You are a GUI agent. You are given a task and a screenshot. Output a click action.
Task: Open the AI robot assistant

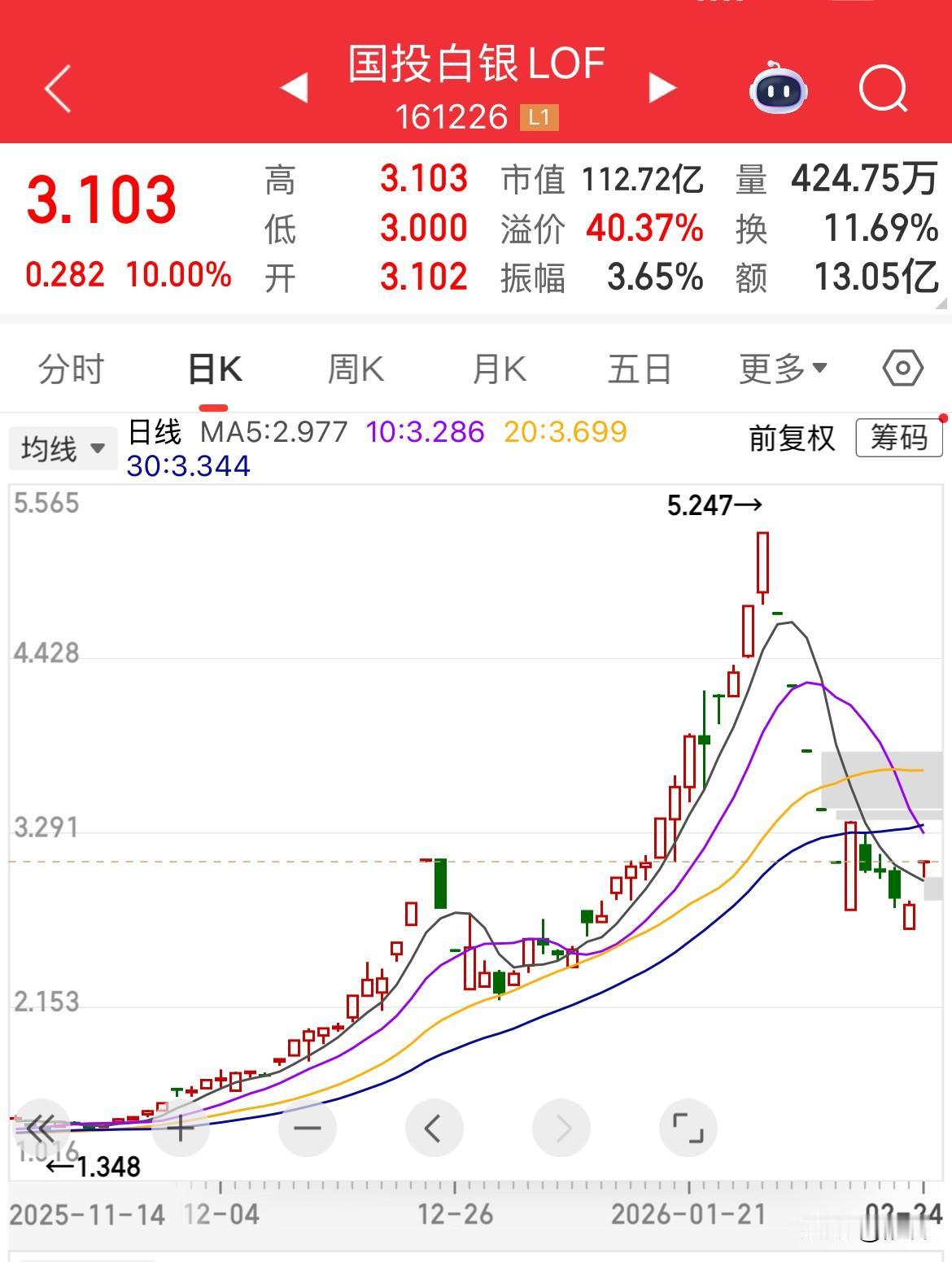pyautogui.click(x=779, y=91)
